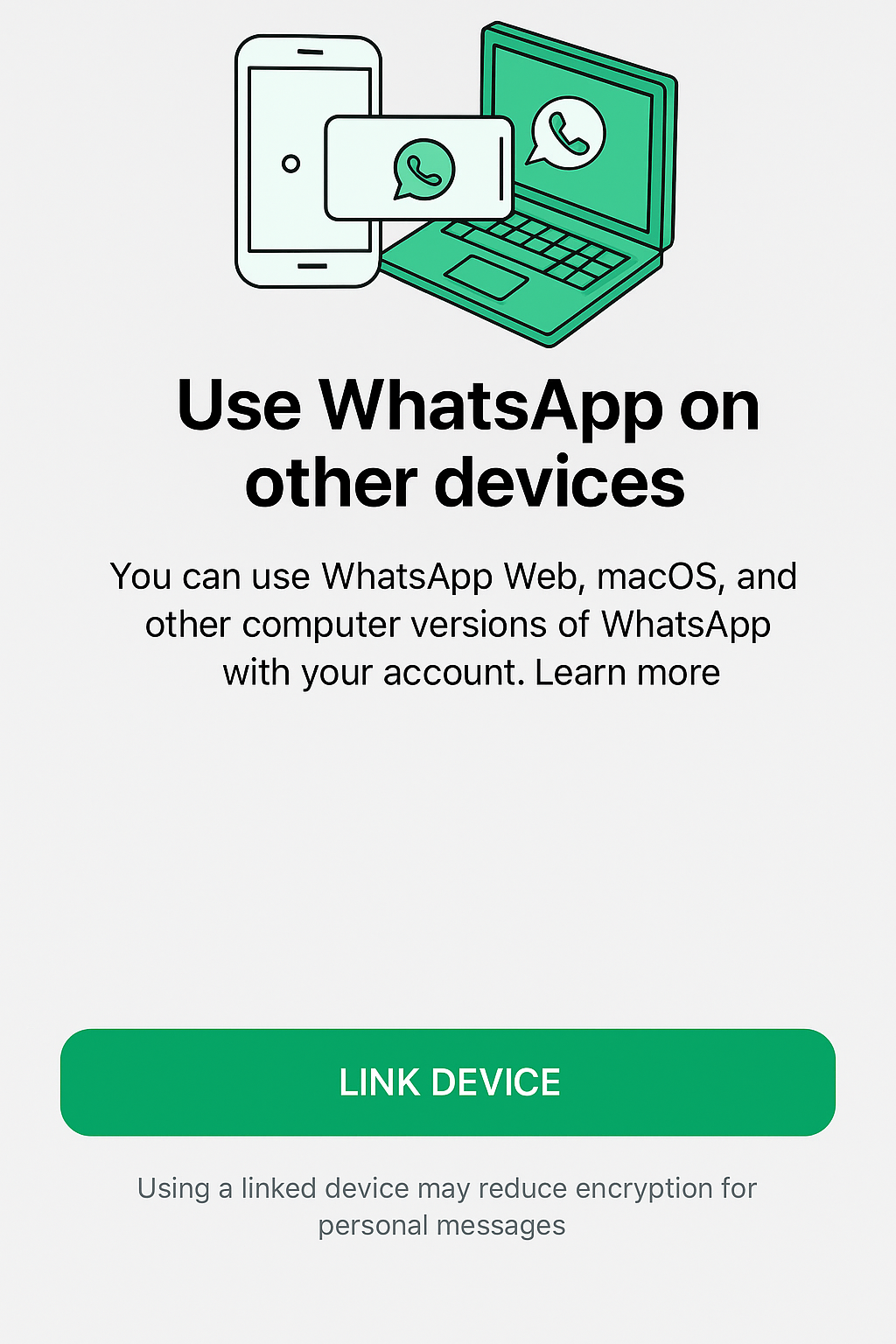Open the Learn more link

[x=627, y=673]
